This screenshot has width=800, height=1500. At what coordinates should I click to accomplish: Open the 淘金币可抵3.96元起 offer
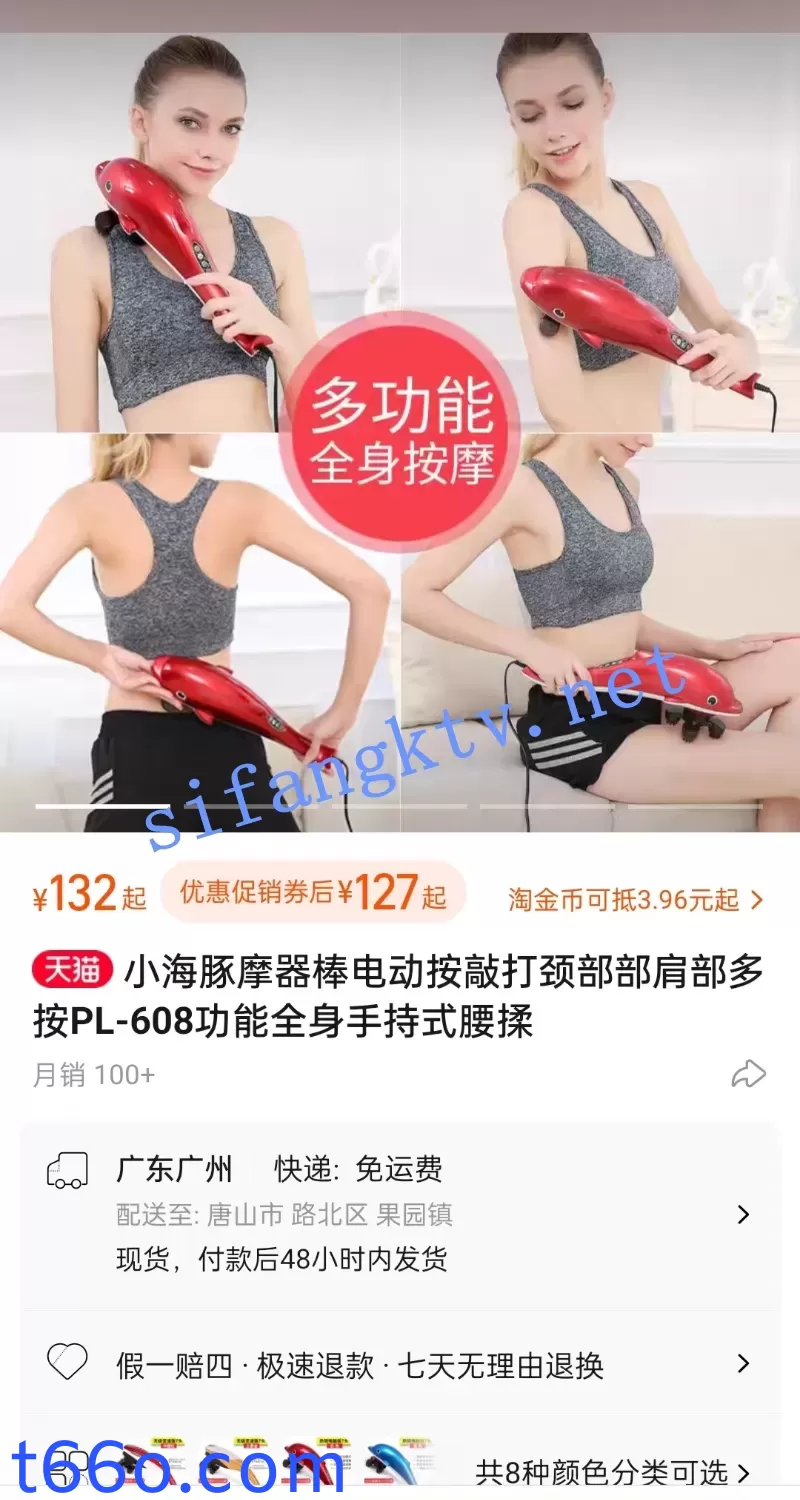coord(634,899)
